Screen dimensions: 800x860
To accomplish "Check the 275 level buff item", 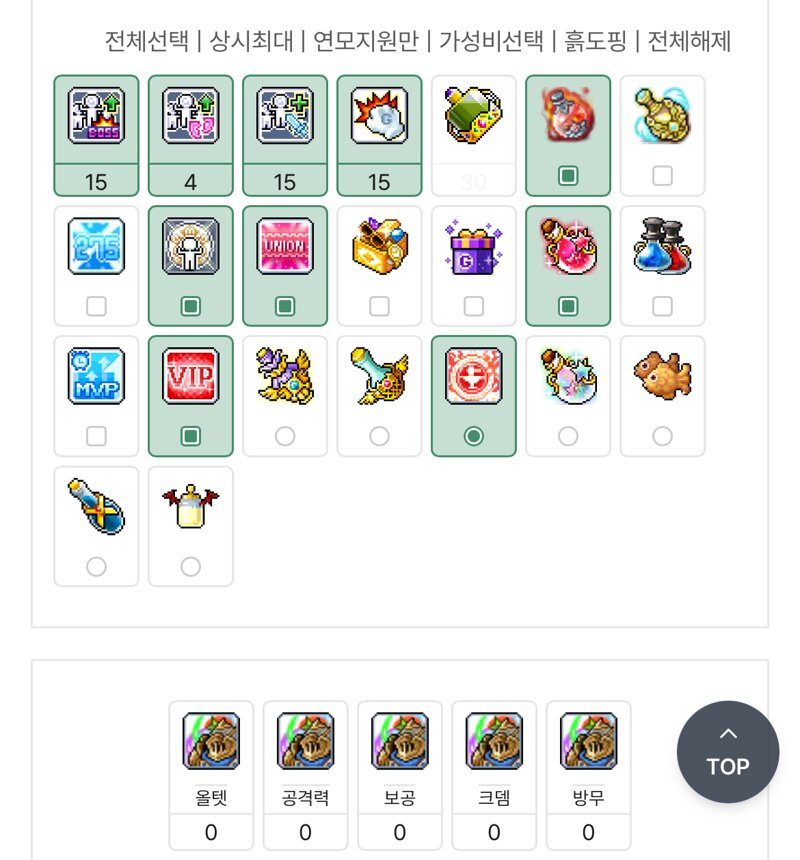I will (x=96, y=306).
